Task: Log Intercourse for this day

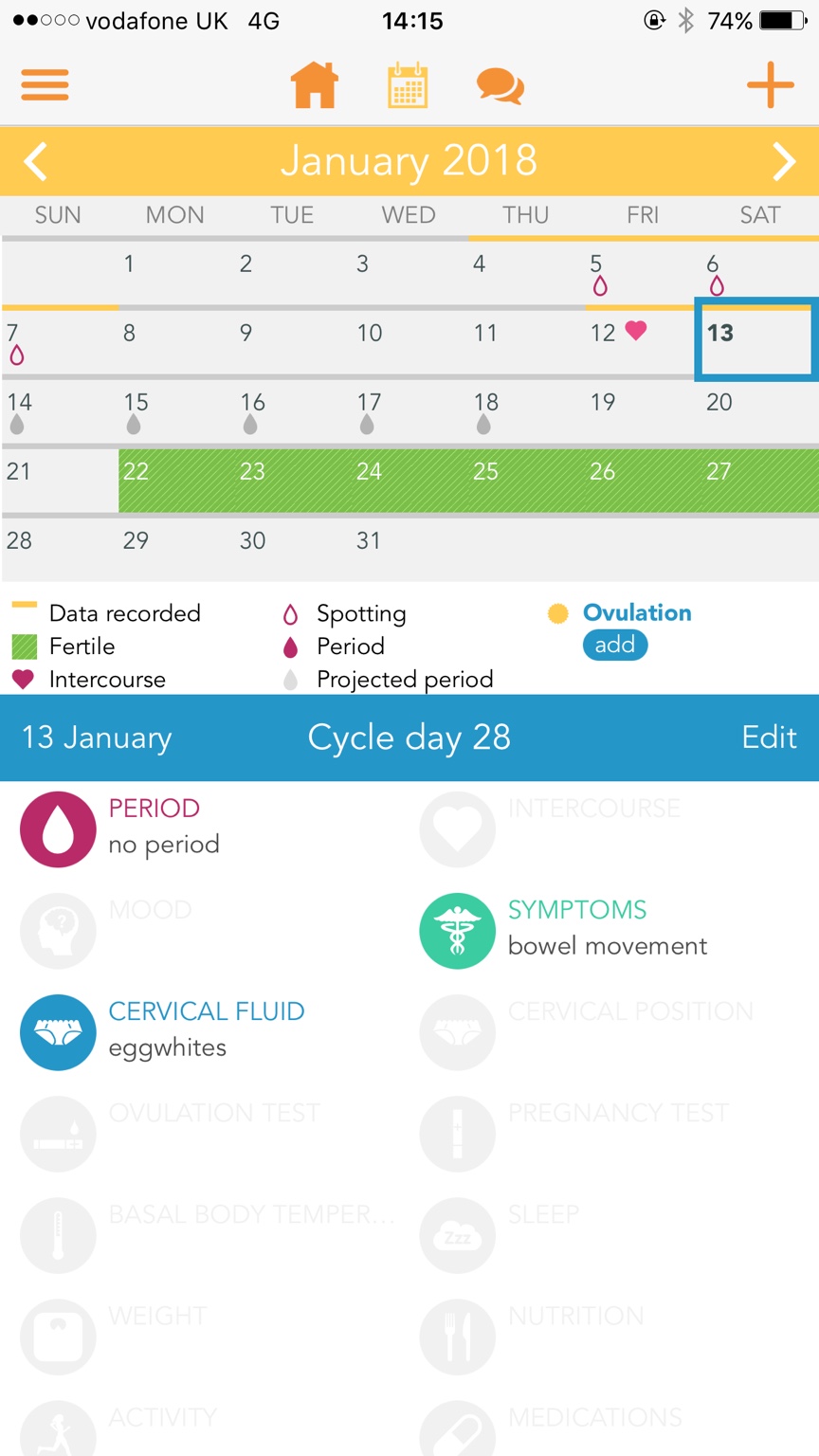Action: (x=458, y=829)
